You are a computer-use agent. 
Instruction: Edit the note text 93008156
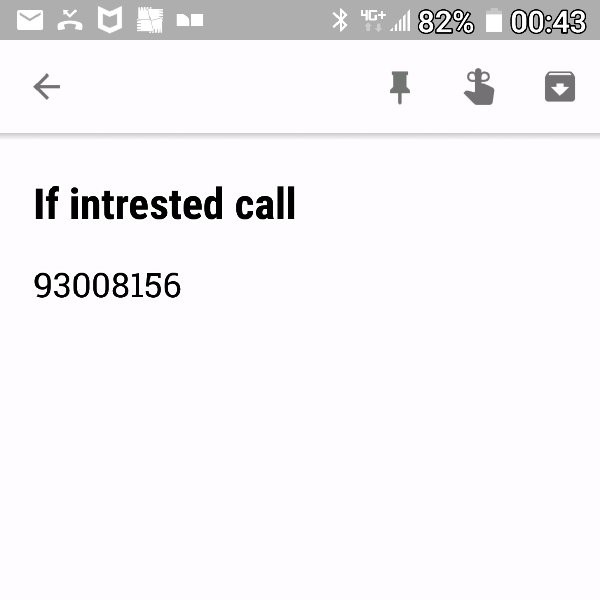point(108,286)
